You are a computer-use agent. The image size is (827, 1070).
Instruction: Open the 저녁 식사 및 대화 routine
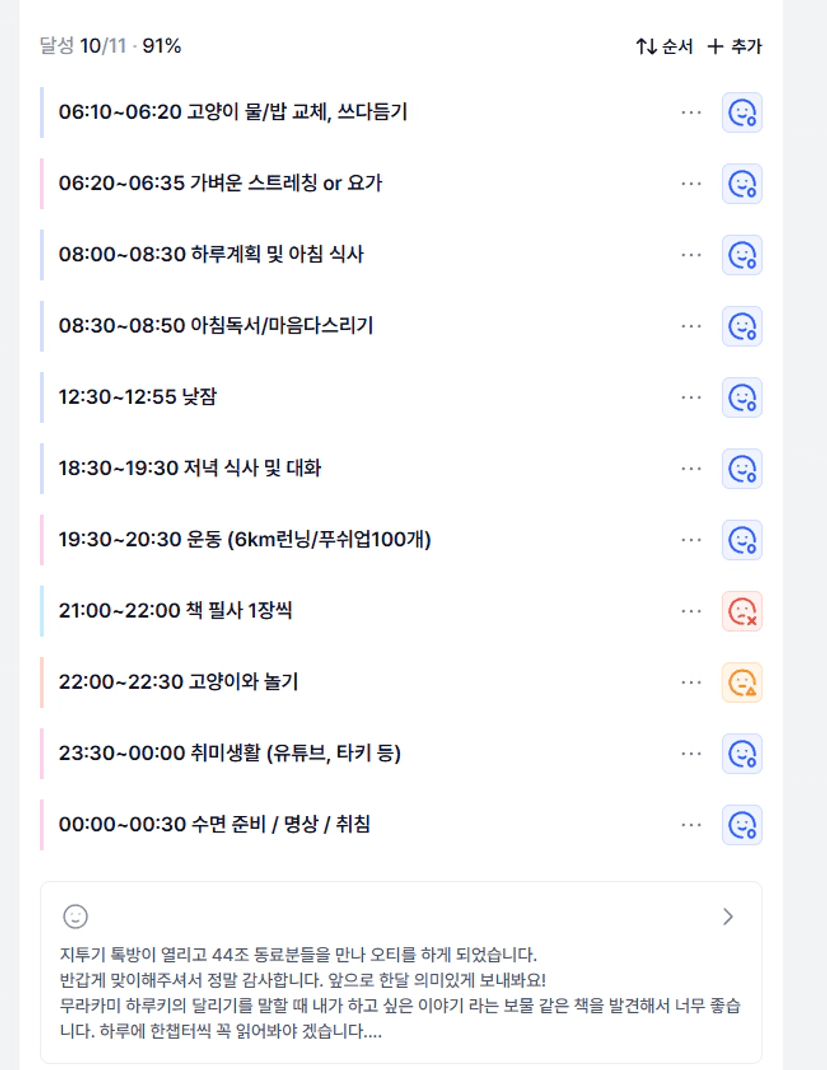point(190,468)
